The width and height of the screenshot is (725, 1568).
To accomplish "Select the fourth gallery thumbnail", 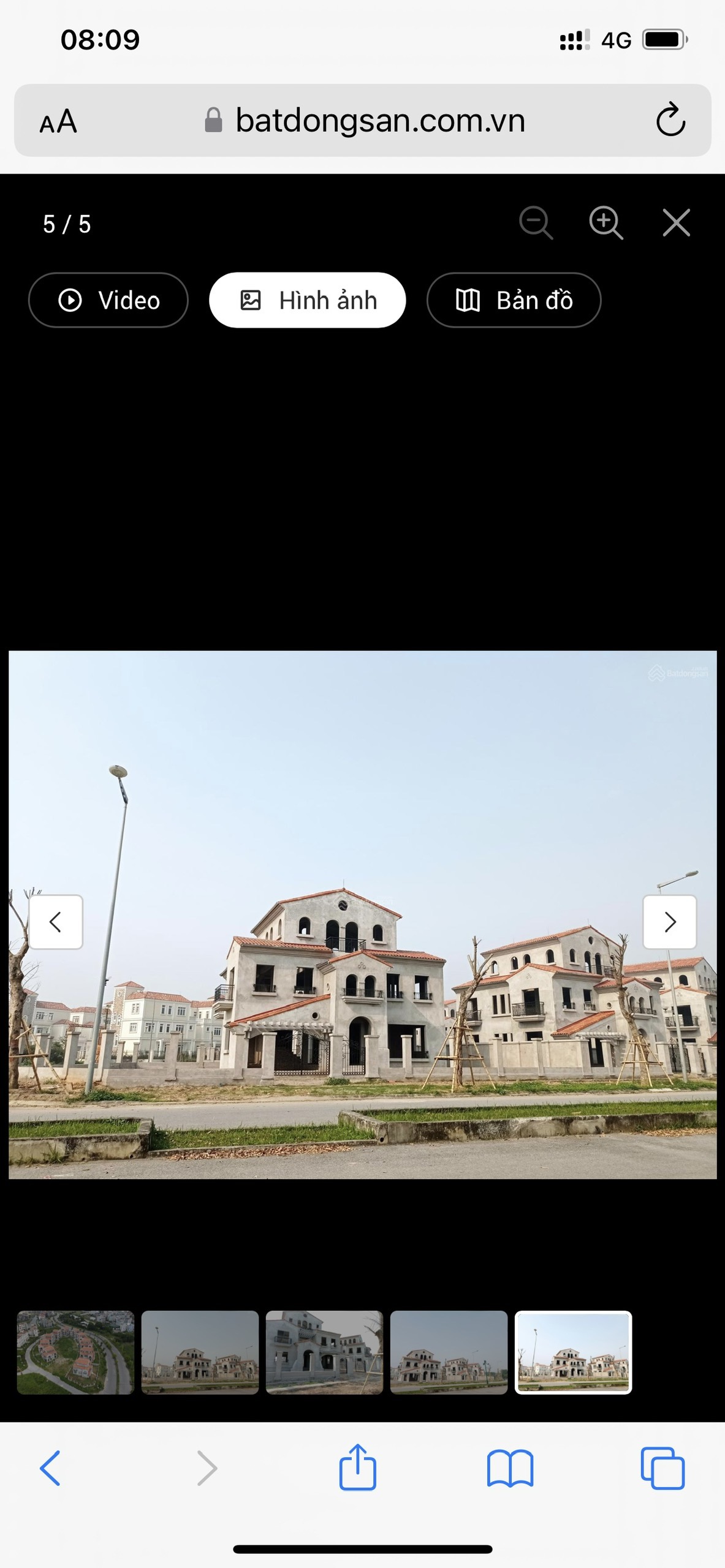I will point(449,1352).
